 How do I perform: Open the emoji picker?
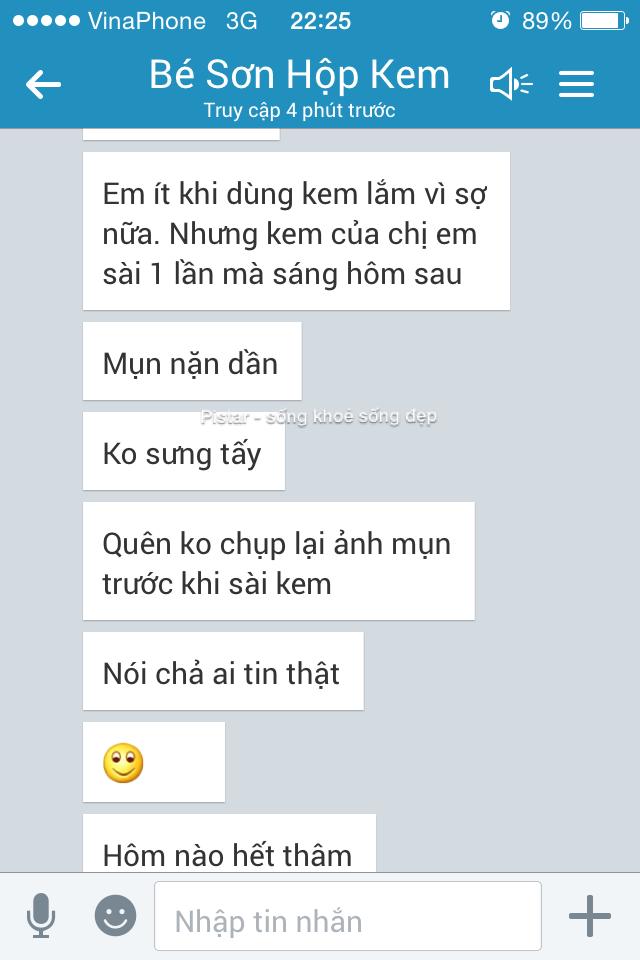tap(115, 915)
